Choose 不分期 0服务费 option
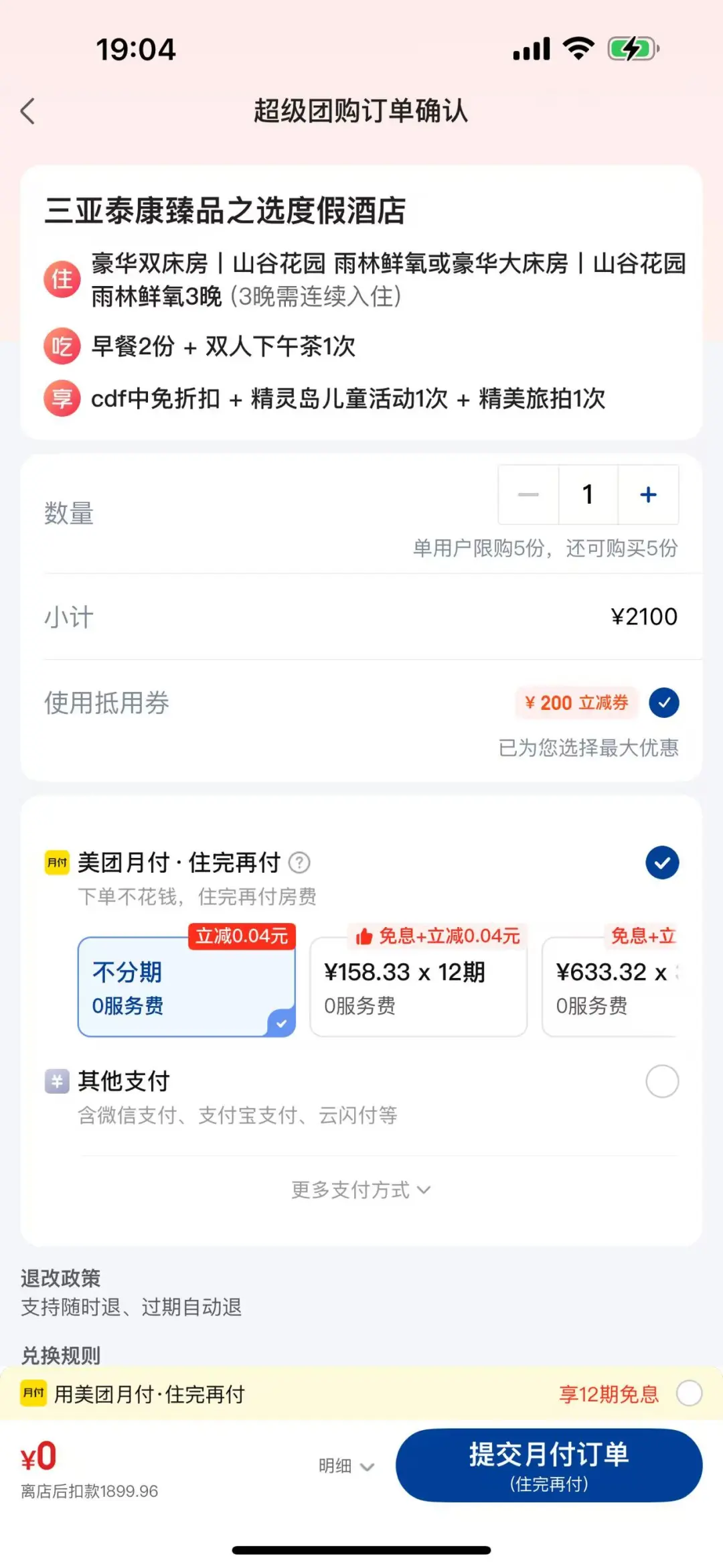The height and width of the screenshot is (1568, 723). point(186,987)
